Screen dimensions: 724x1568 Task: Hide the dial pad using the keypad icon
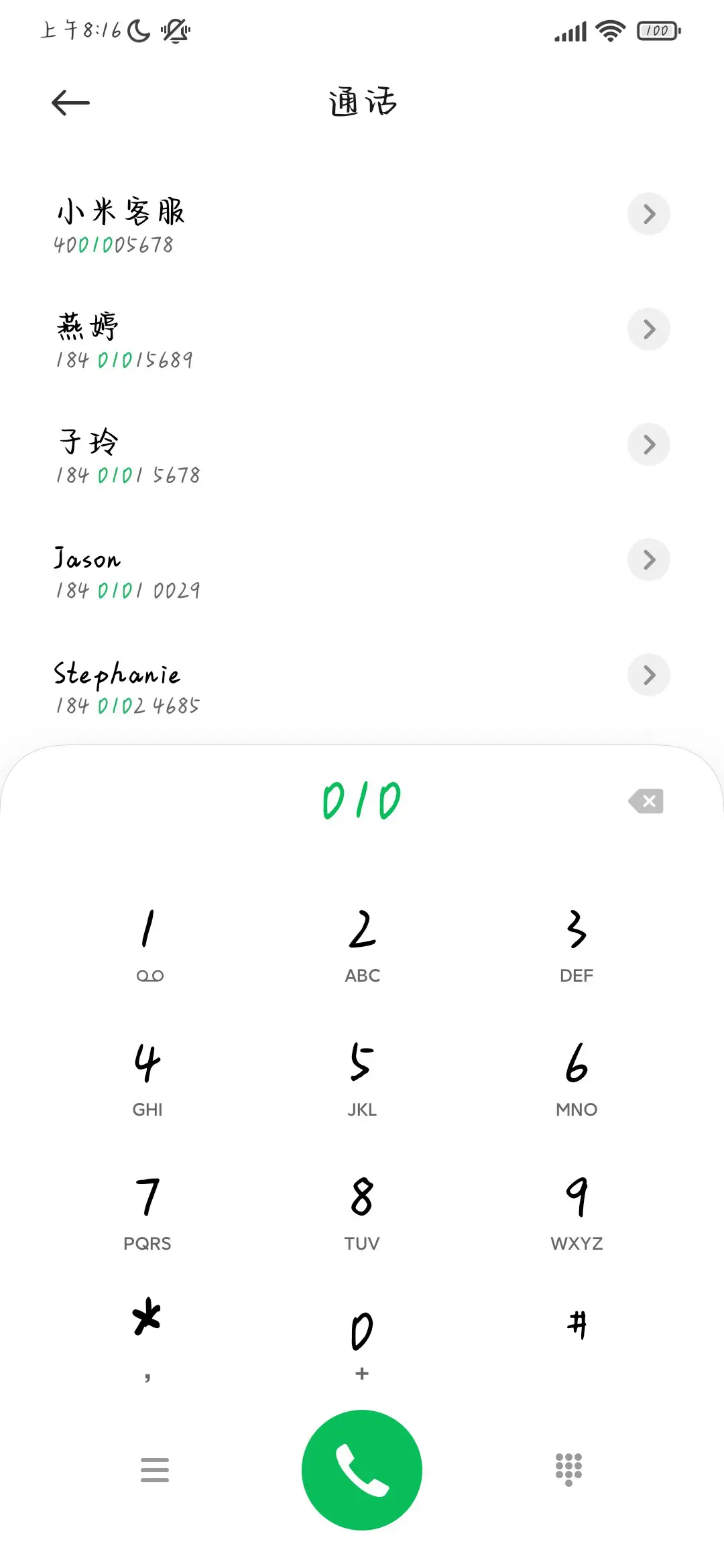pyautogui.click(x=568, y=1469)
